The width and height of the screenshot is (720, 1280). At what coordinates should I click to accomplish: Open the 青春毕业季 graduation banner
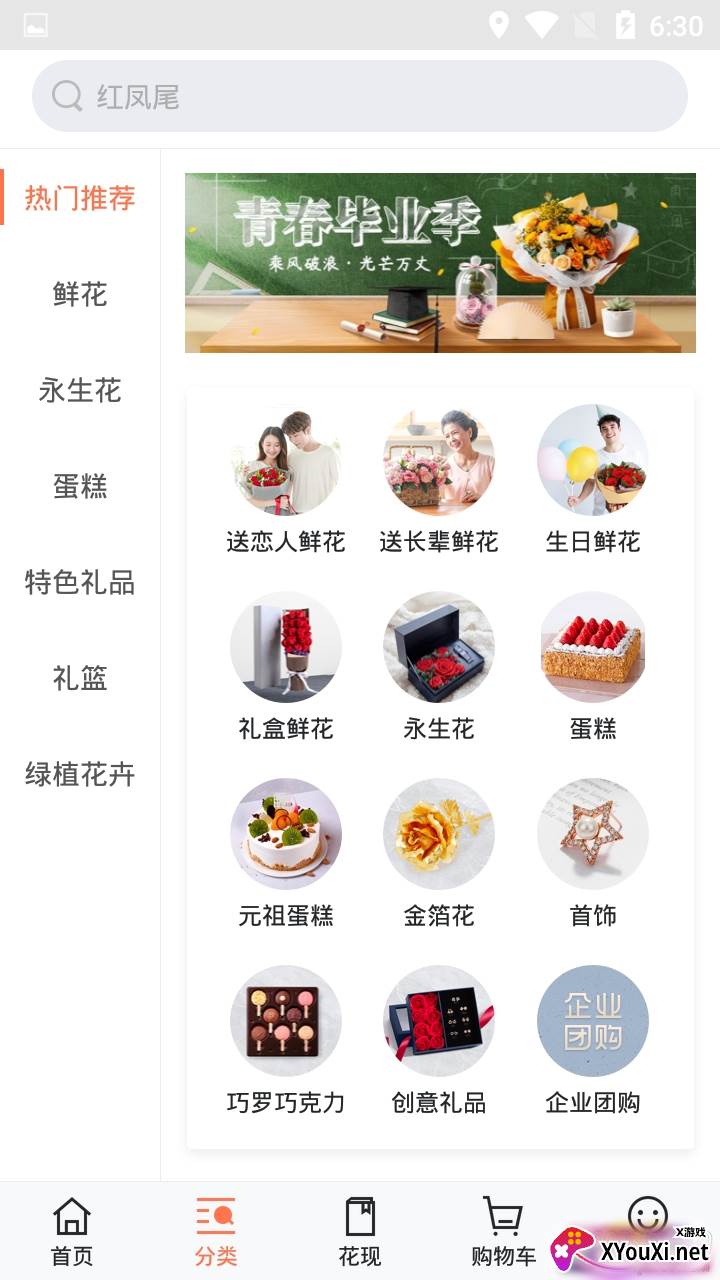[440, 263]
